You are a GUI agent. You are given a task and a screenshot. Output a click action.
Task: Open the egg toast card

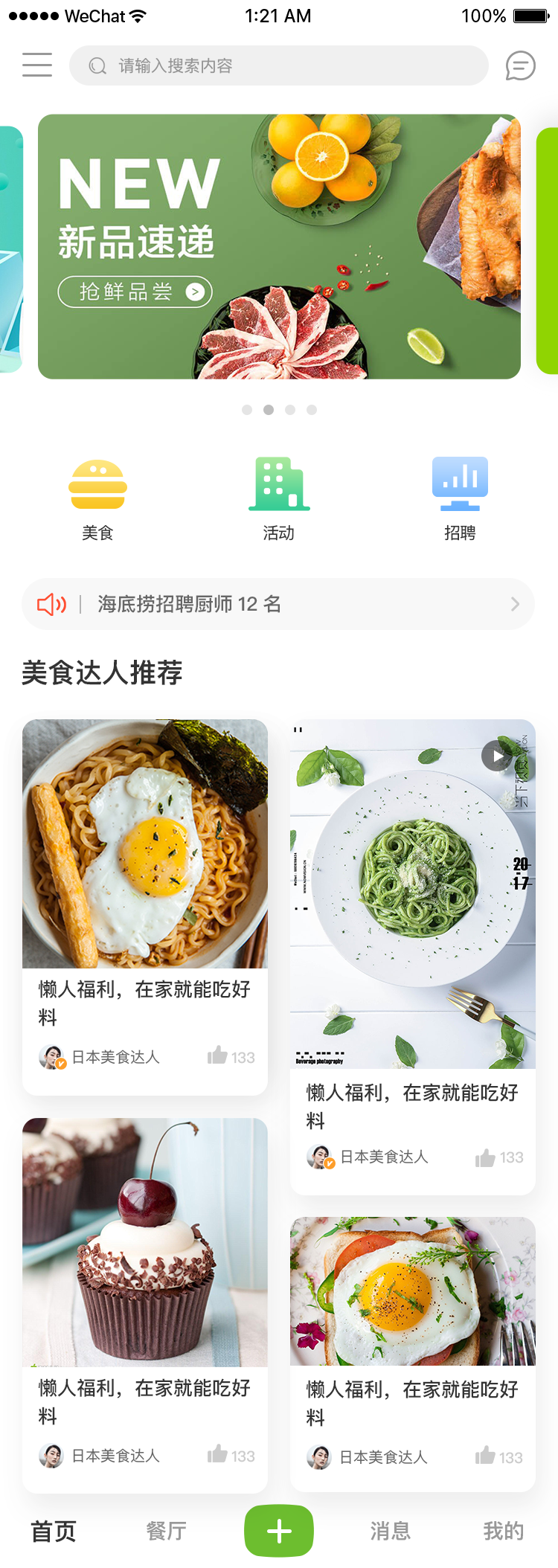(413, 1291)
